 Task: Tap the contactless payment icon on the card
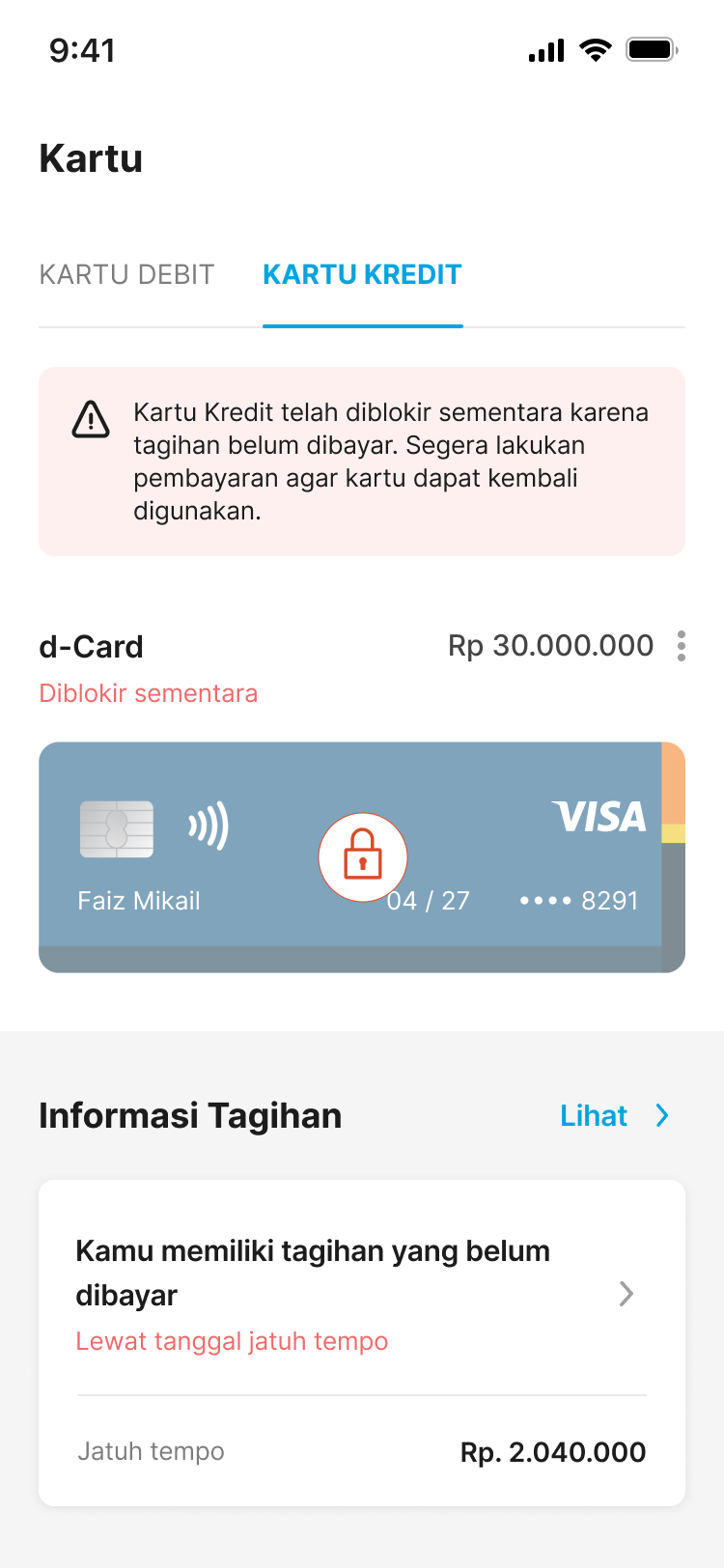point(206,827)
